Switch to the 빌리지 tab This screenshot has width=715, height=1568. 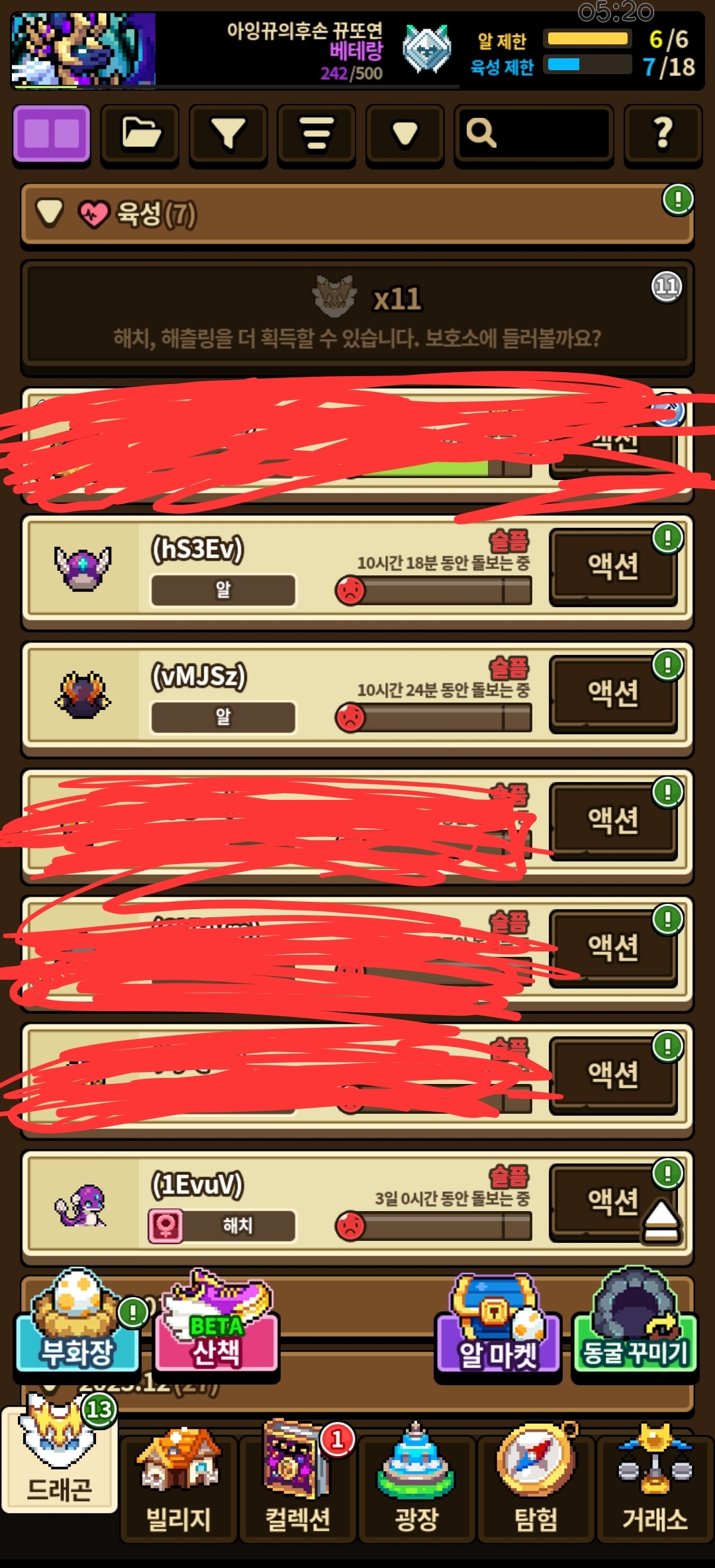click(x=178, y=1489)
